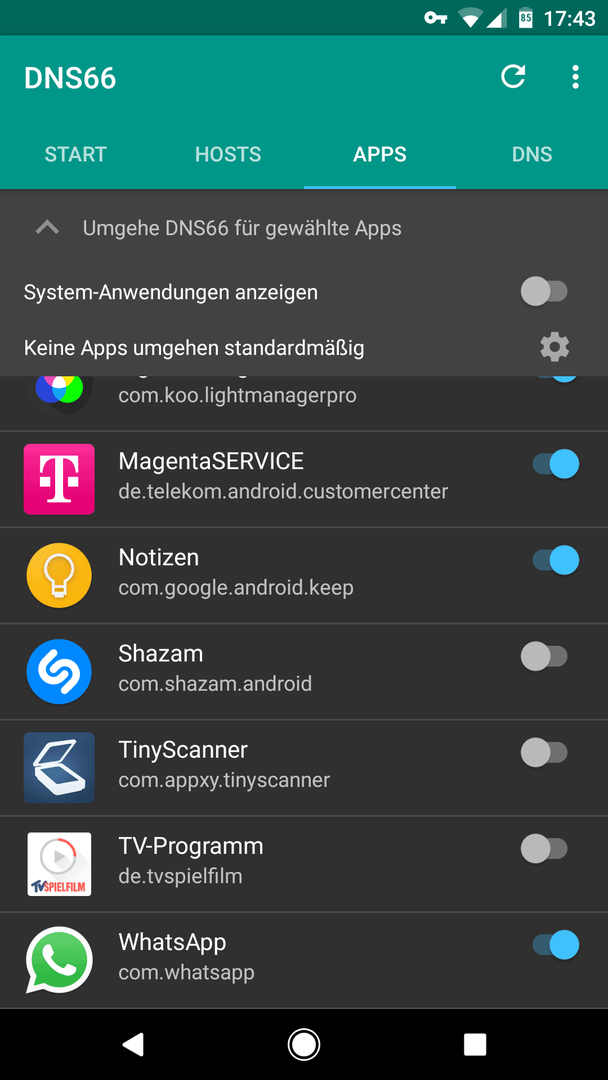Turn off the WhatsApp switch
This screenshot has height=1080, width=608.
pyautogui.click(x=556, y=945)
